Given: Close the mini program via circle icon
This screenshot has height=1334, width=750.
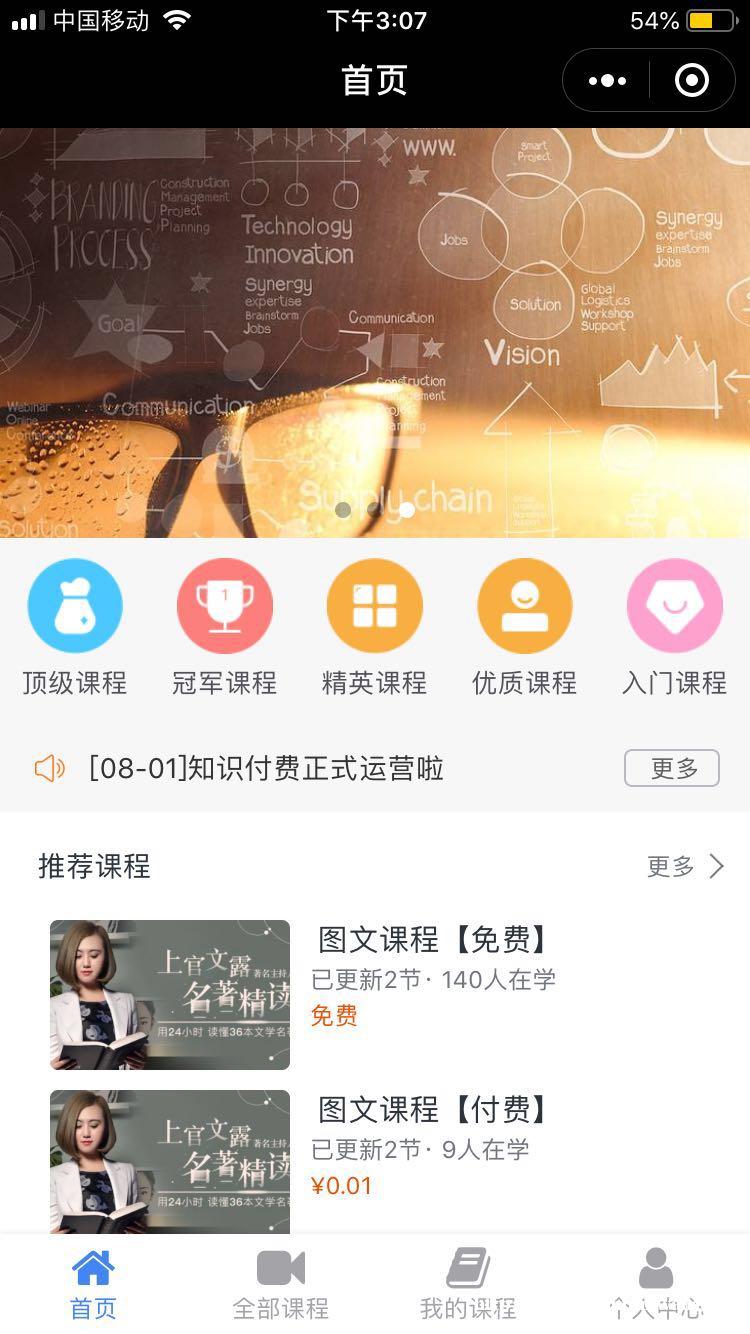Looking at the screenshot, I should point(692,81).
